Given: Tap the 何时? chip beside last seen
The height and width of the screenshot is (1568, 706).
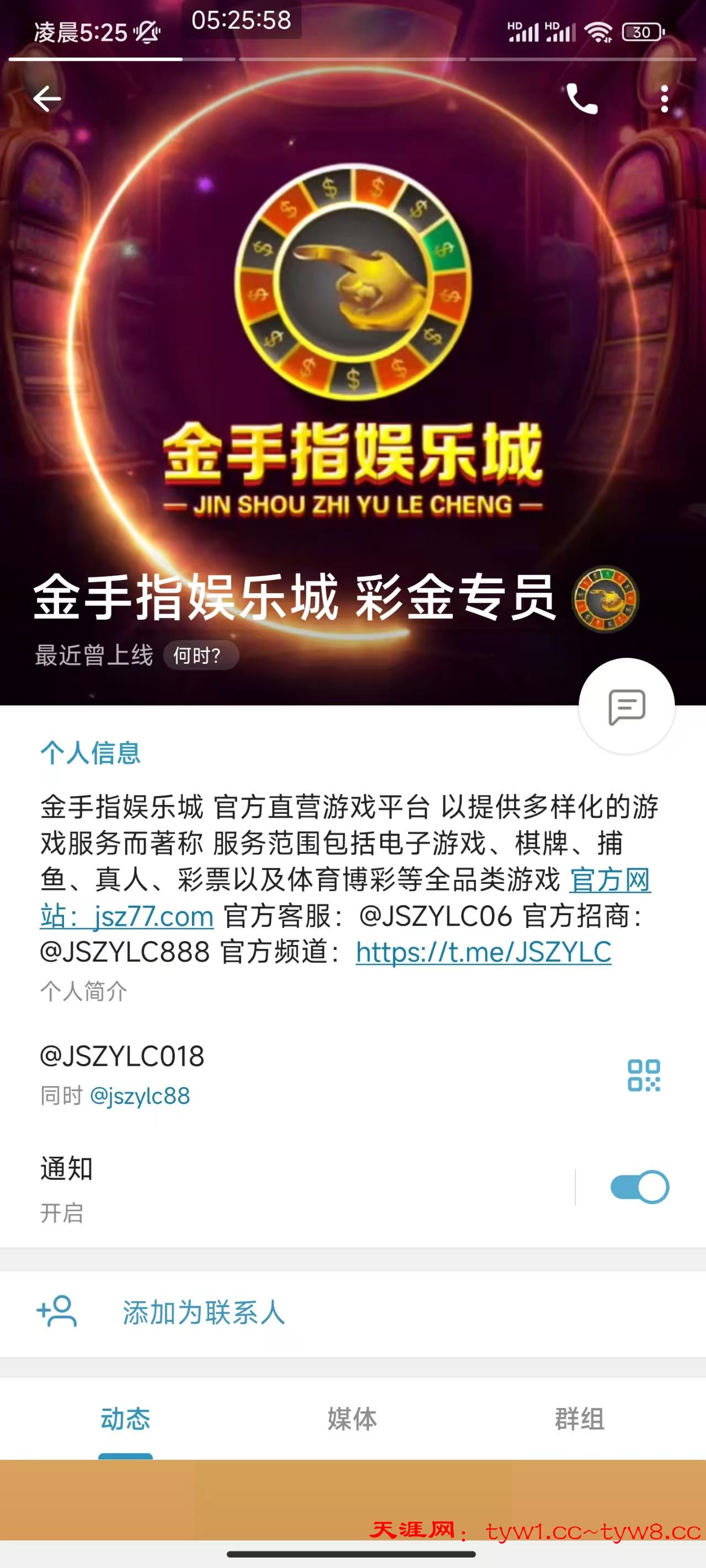Looking at the screenshot, I should point(200,656).
